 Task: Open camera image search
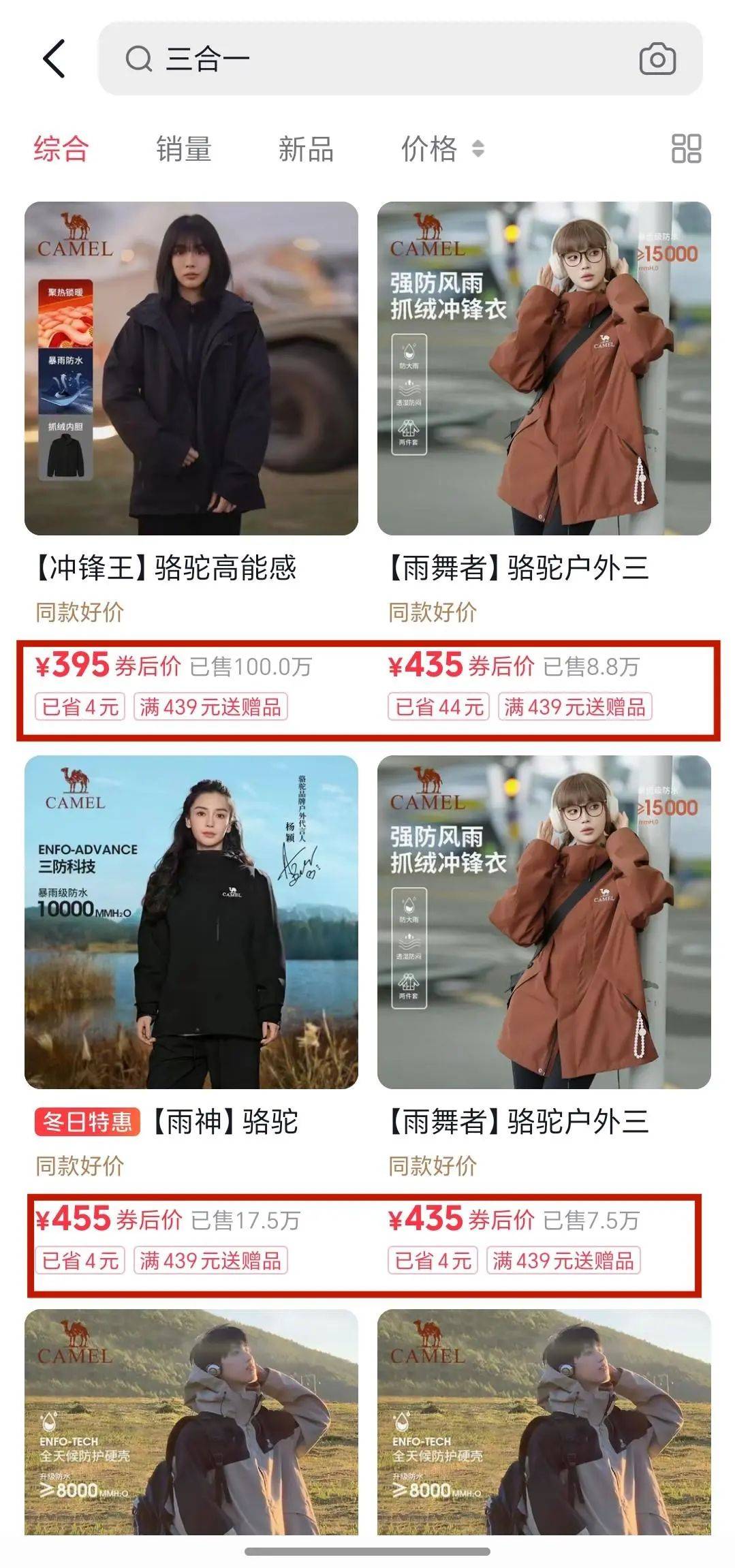[657, 59]
